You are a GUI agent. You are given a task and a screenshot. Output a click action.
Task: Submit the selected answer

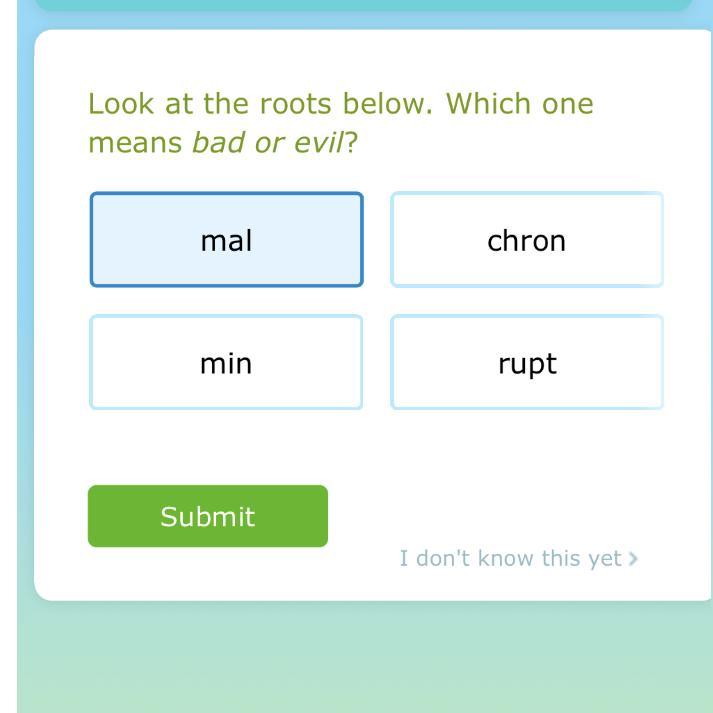pyautogui.click(x=208, y=516)
